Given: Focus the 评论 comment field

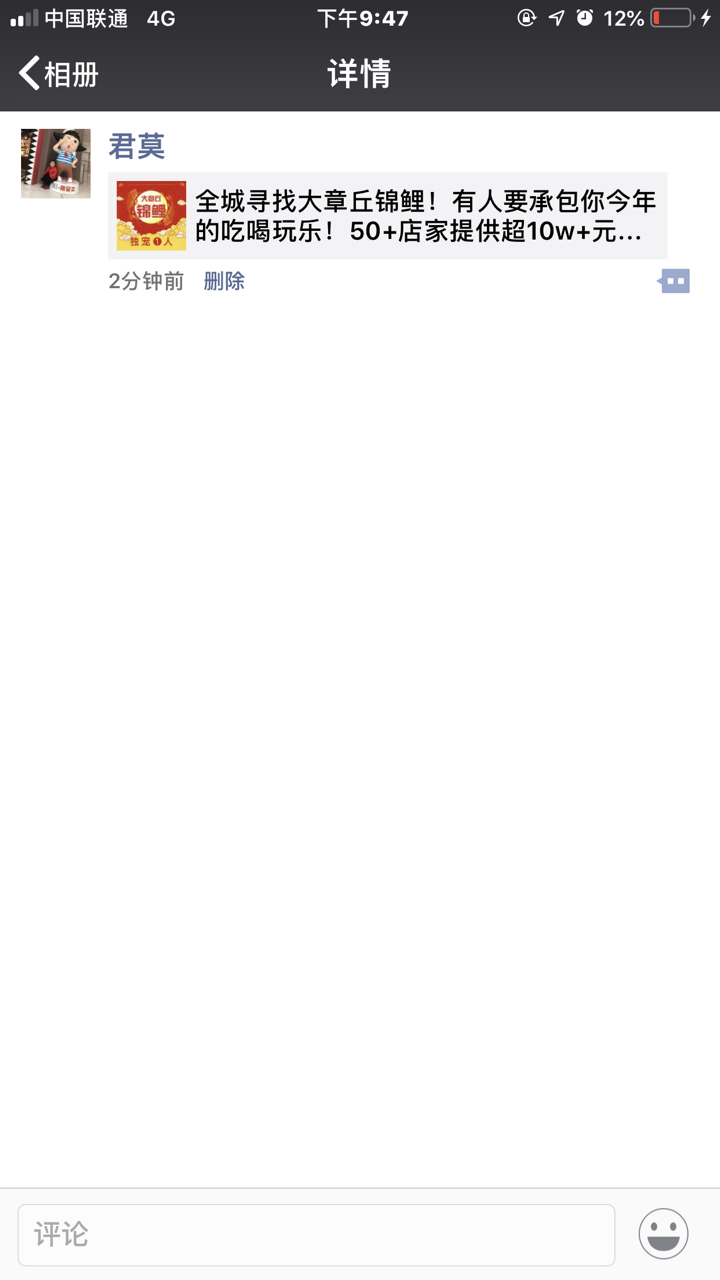Looking at the screenshot, I should [x=316, y=1234].
